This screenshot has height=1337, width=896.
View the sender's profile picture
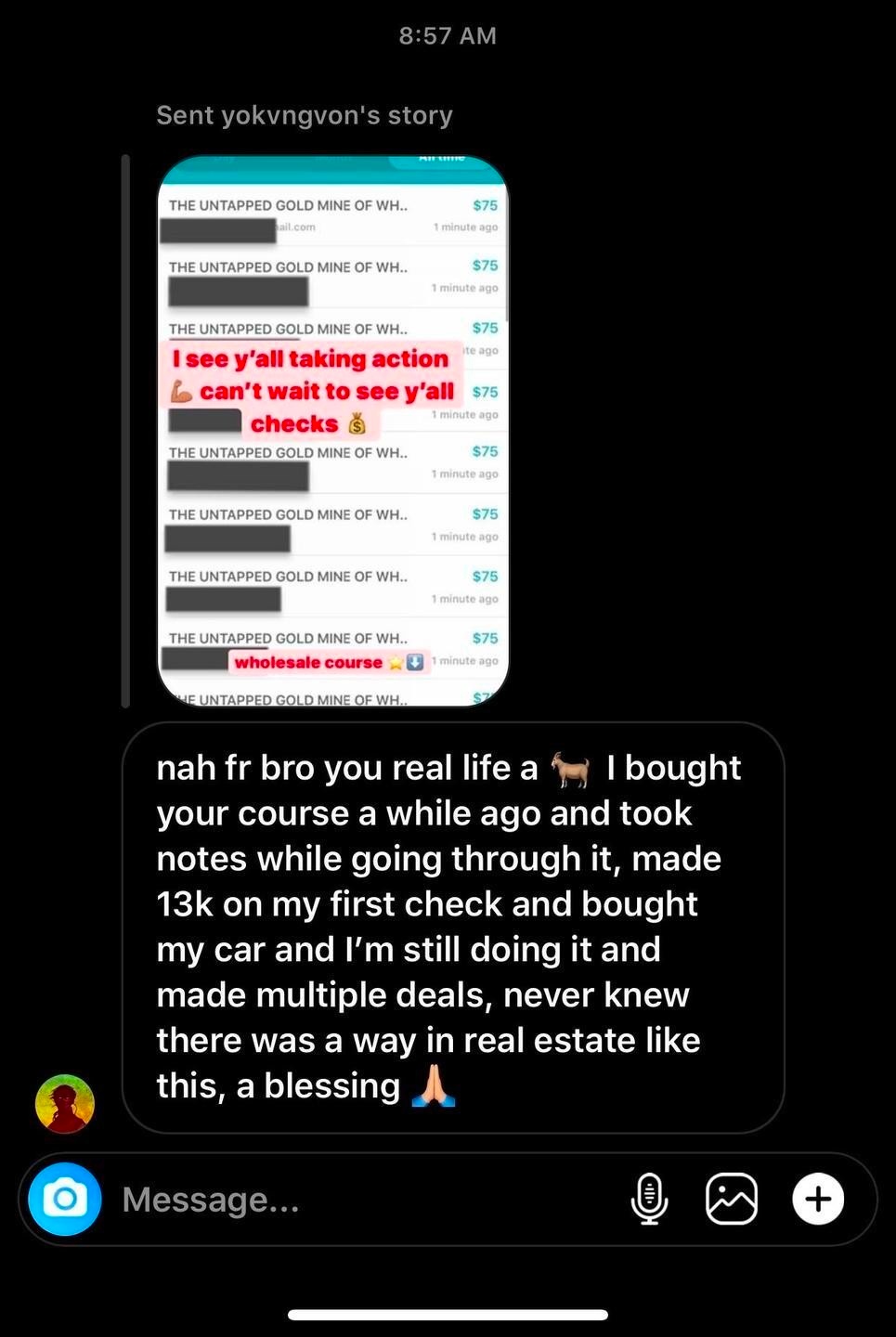(65, 1104)
